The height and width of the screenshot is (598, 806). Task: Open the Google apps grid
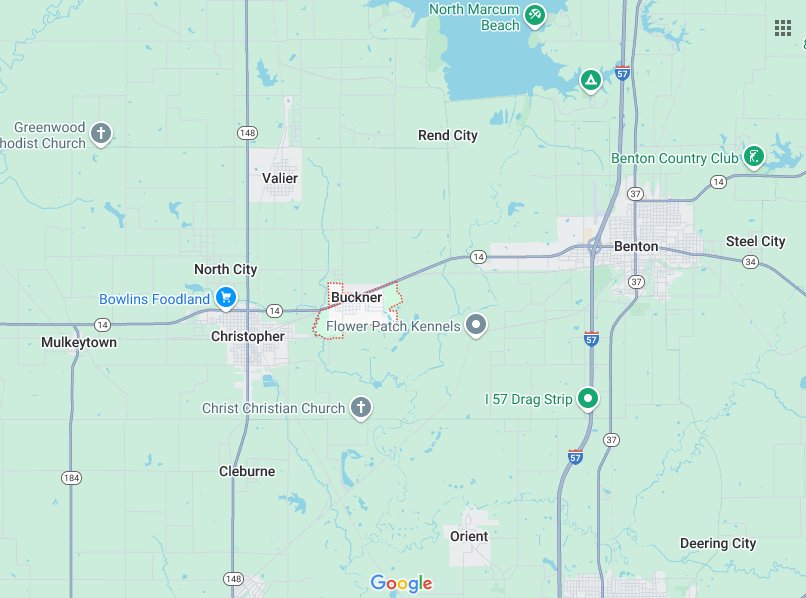pyautogui.click(x=783, y=27)
